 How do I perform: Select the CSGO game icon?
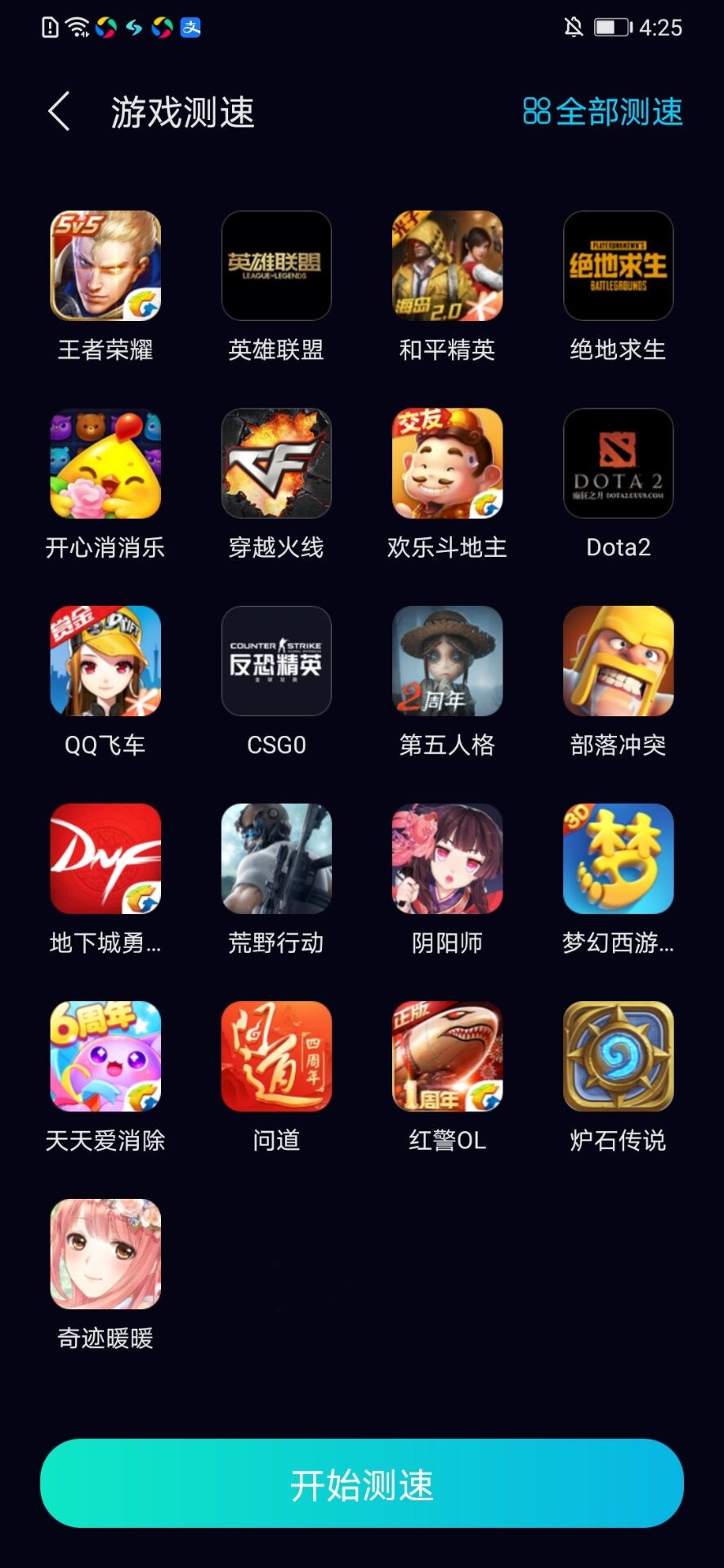(276, 661)
